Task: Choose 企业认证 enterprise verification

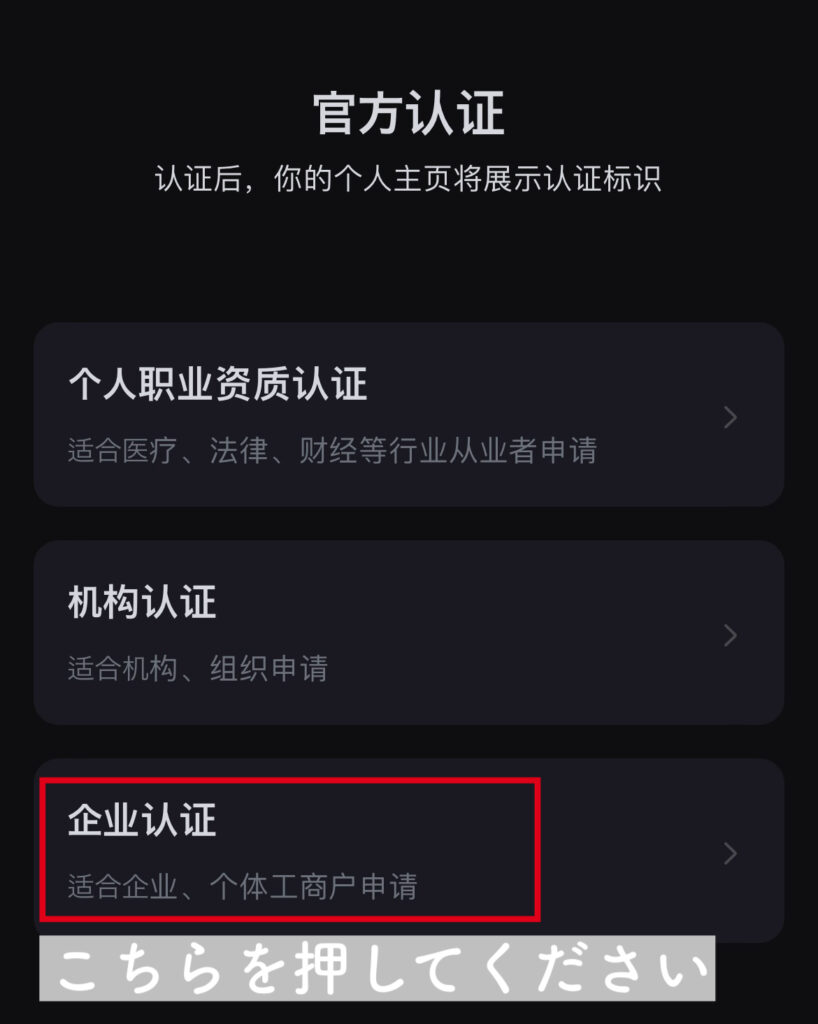Action: pyautogui.click(x=408, y=850)
